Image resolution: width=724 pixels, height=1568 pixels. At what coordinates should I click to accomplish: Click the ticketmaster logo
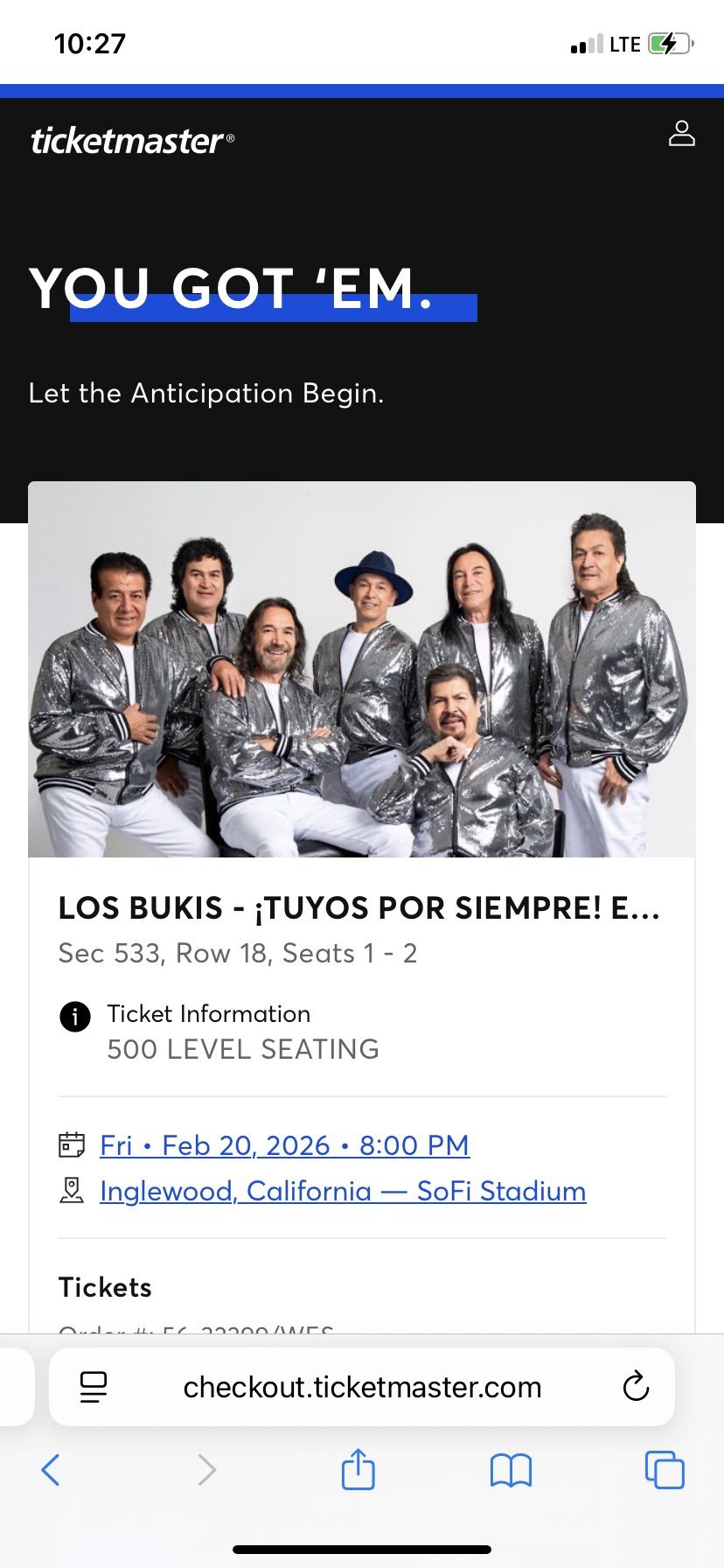[x=131, y=138]
